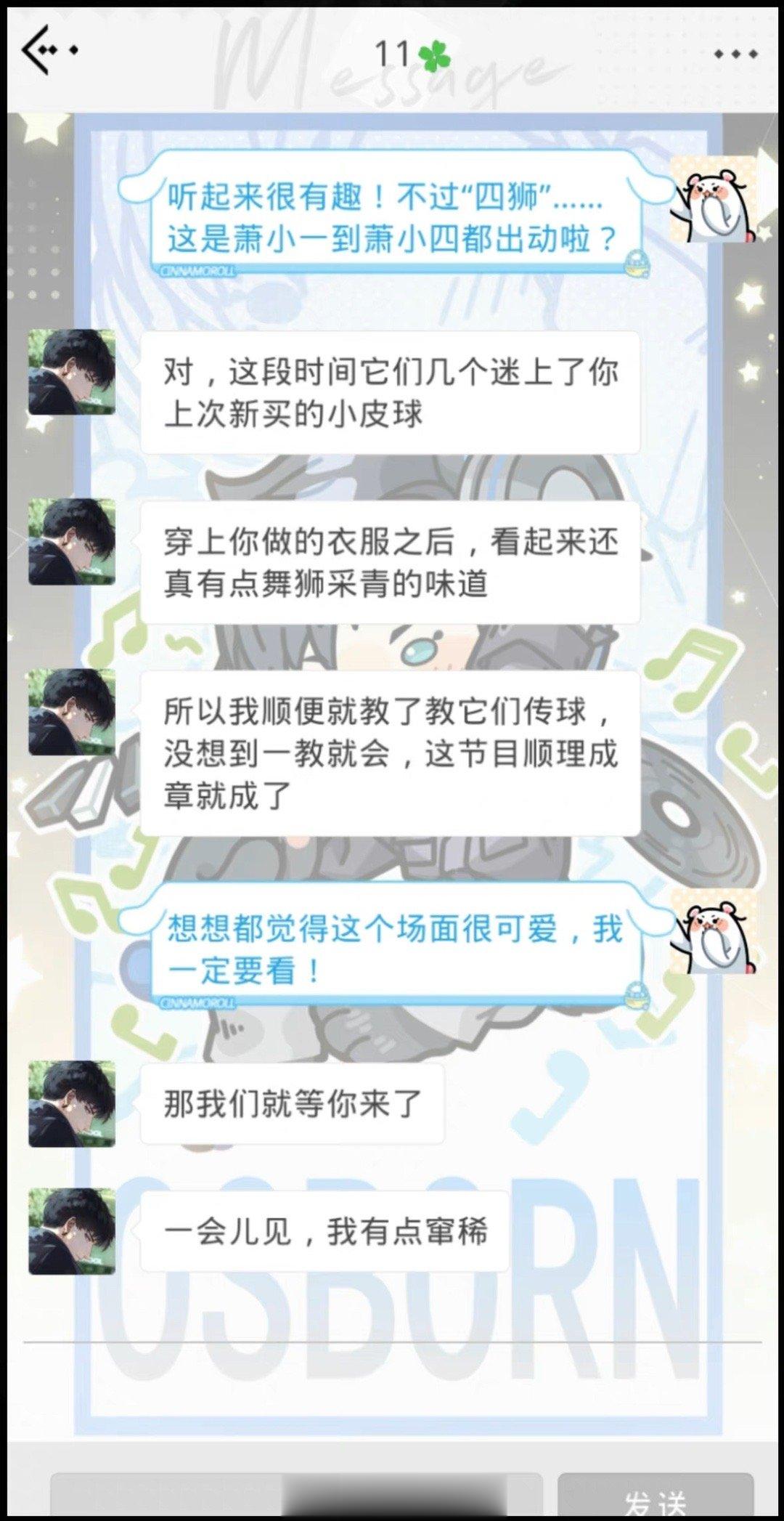Open avatar beside 那我们就等你来了 message
The image size is (784, 1521).
click(x=72, y=1103)
